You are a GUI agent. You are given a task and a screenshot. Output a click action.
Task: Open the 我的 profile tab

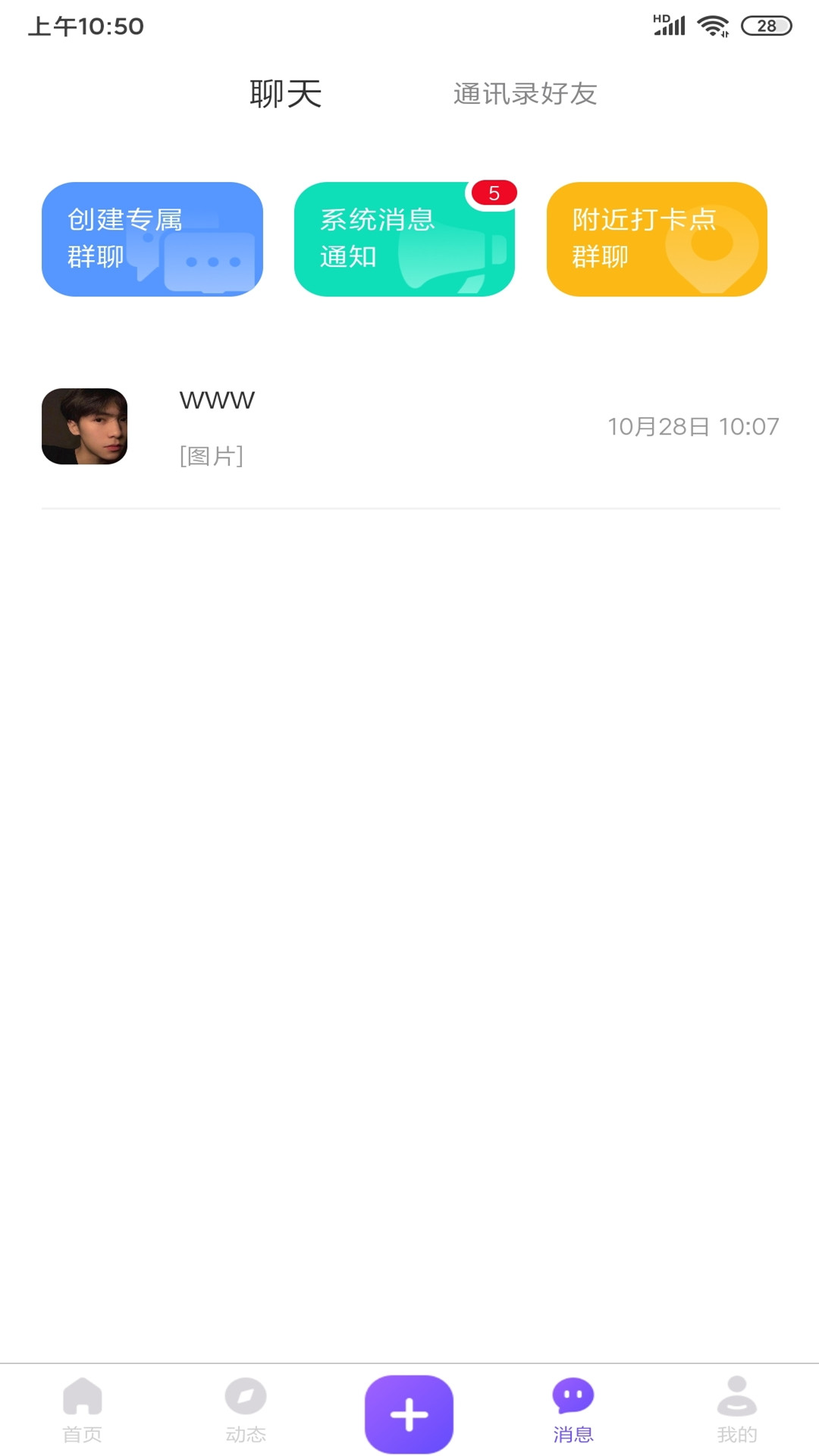tap(736, 1410)
